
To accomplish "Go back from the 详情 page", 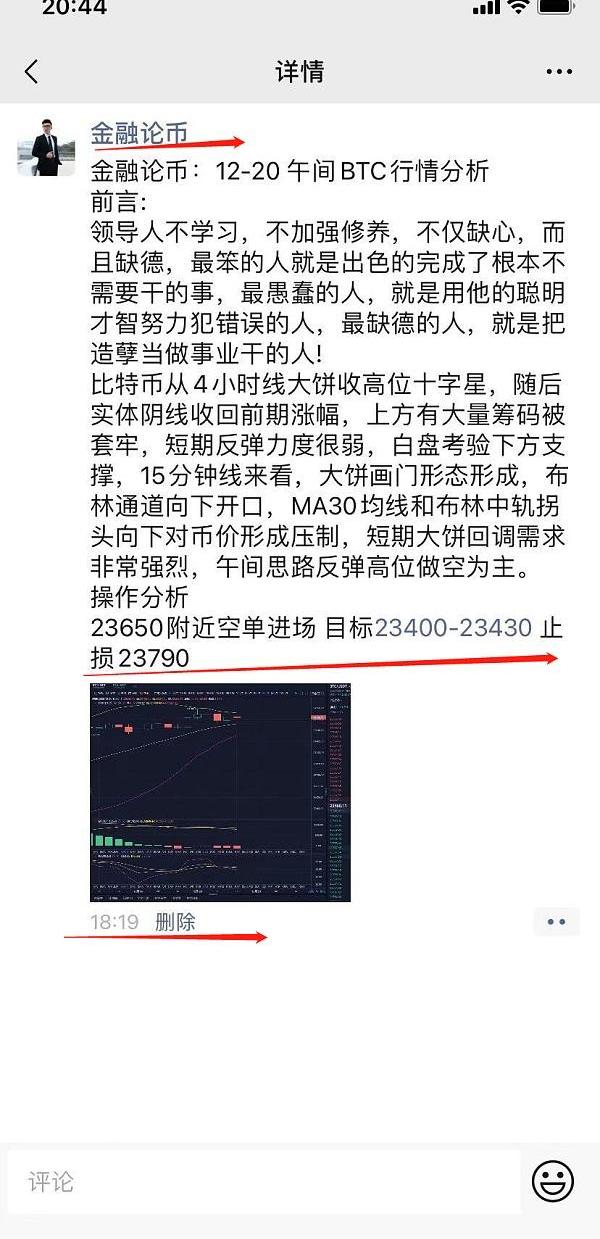I will (31, 72).
